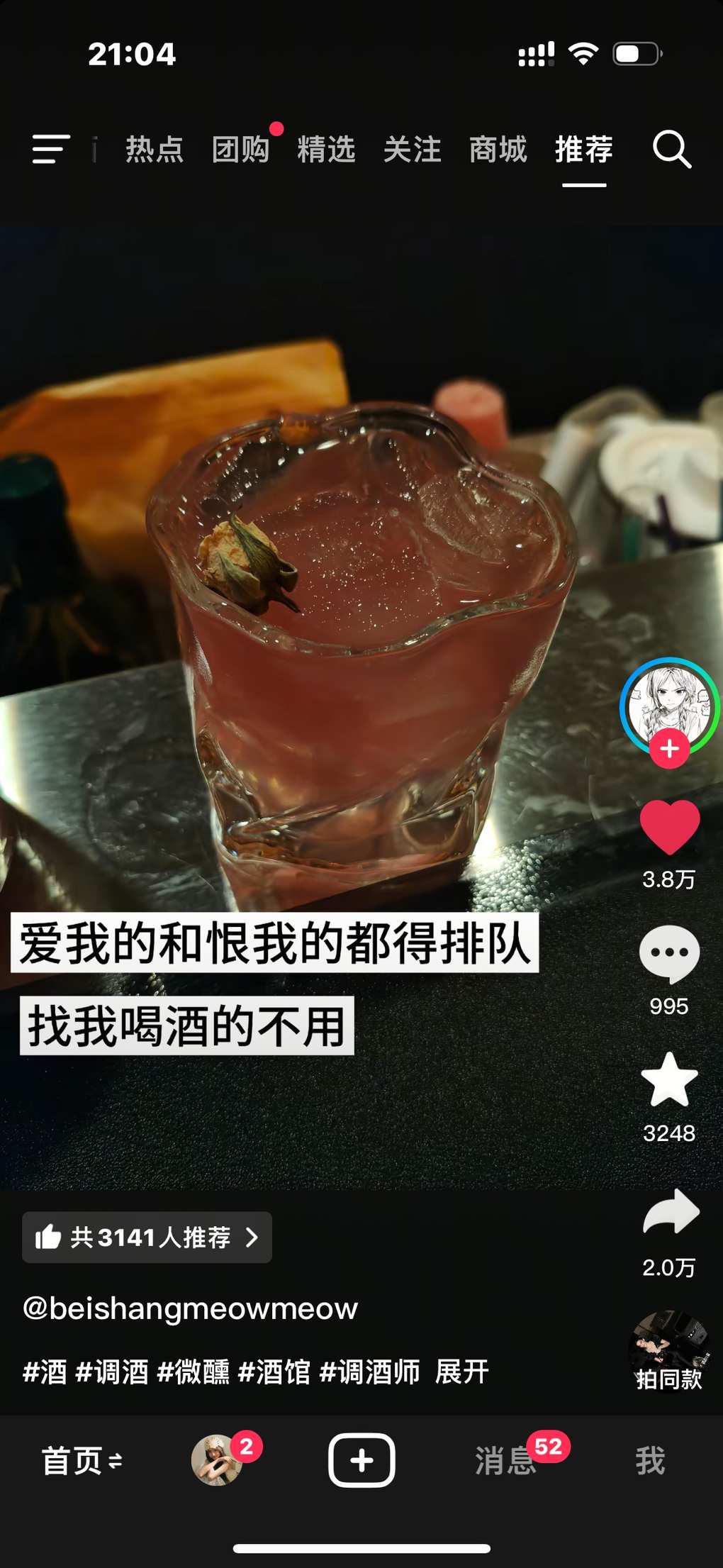
Task: Tap 拍同款 to shoot the same style
Action: 669,1351
